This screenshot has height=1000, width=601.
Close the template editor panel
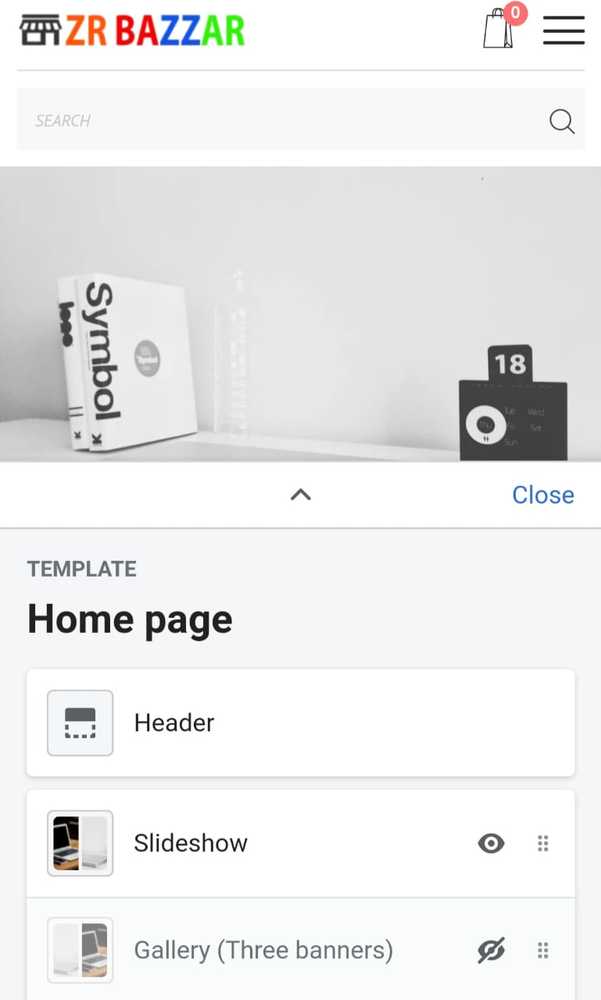tap(542, 494)
